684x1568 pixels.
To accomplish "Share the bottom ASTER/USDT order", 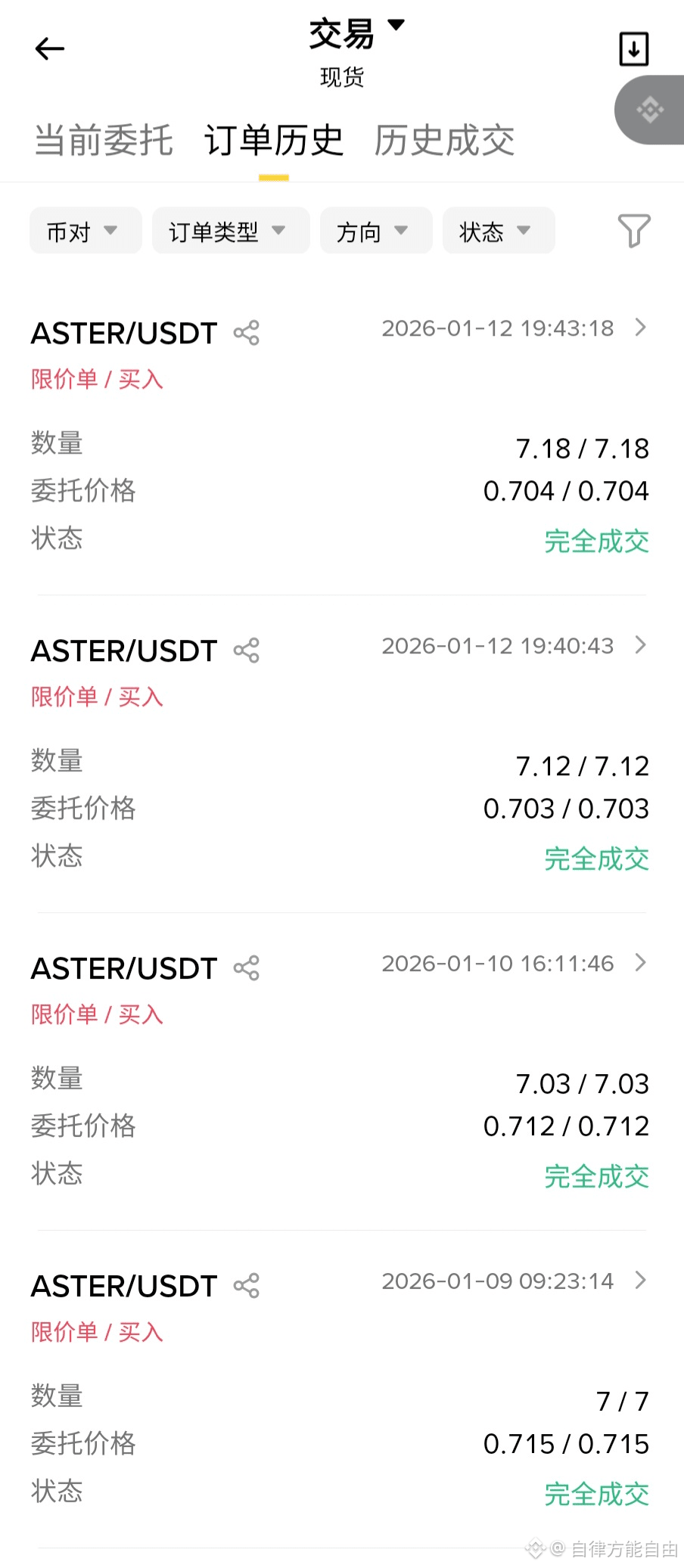I will coord(246,1286).
